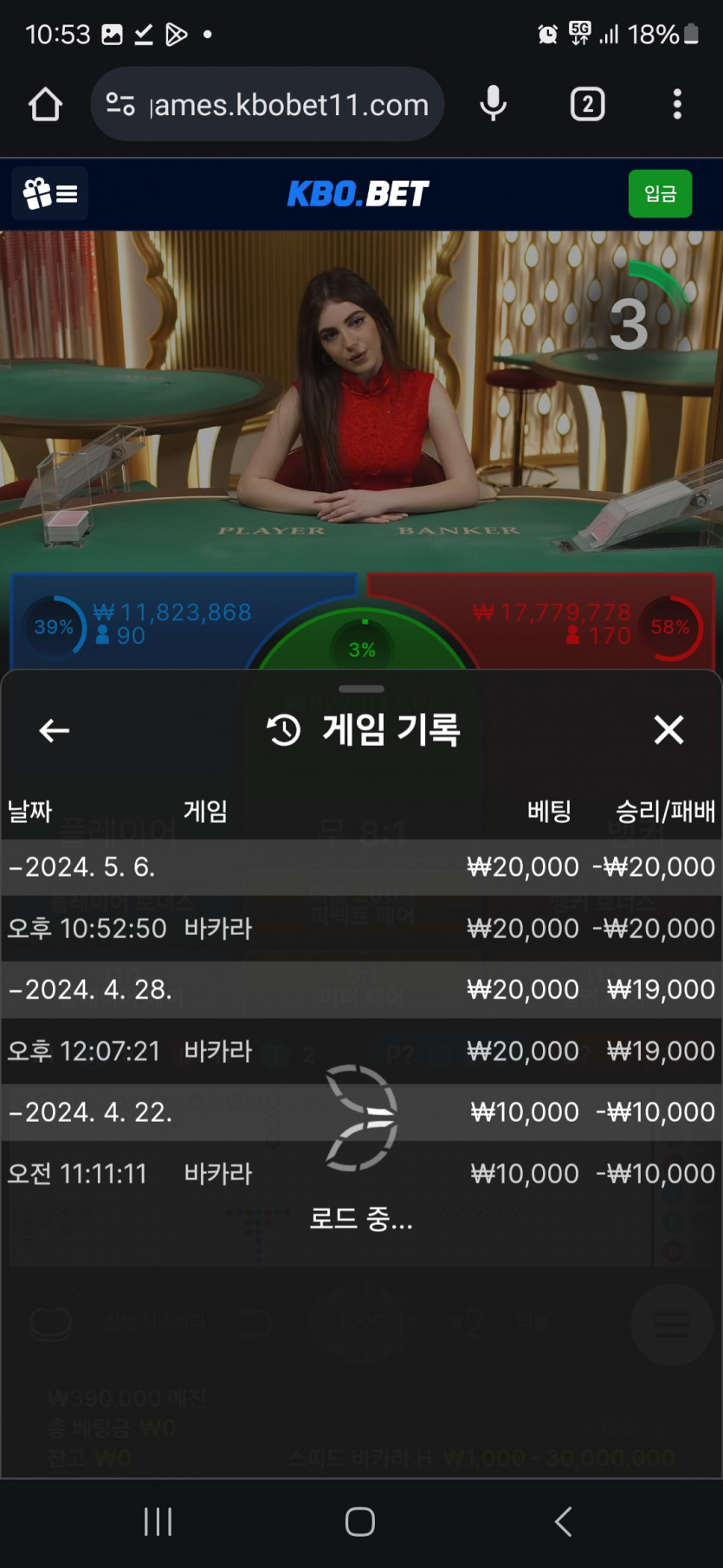The width and height of the screenshot is (723, 1568).
Task: Open the browser tab switcher
Action: tap(587, 105)
